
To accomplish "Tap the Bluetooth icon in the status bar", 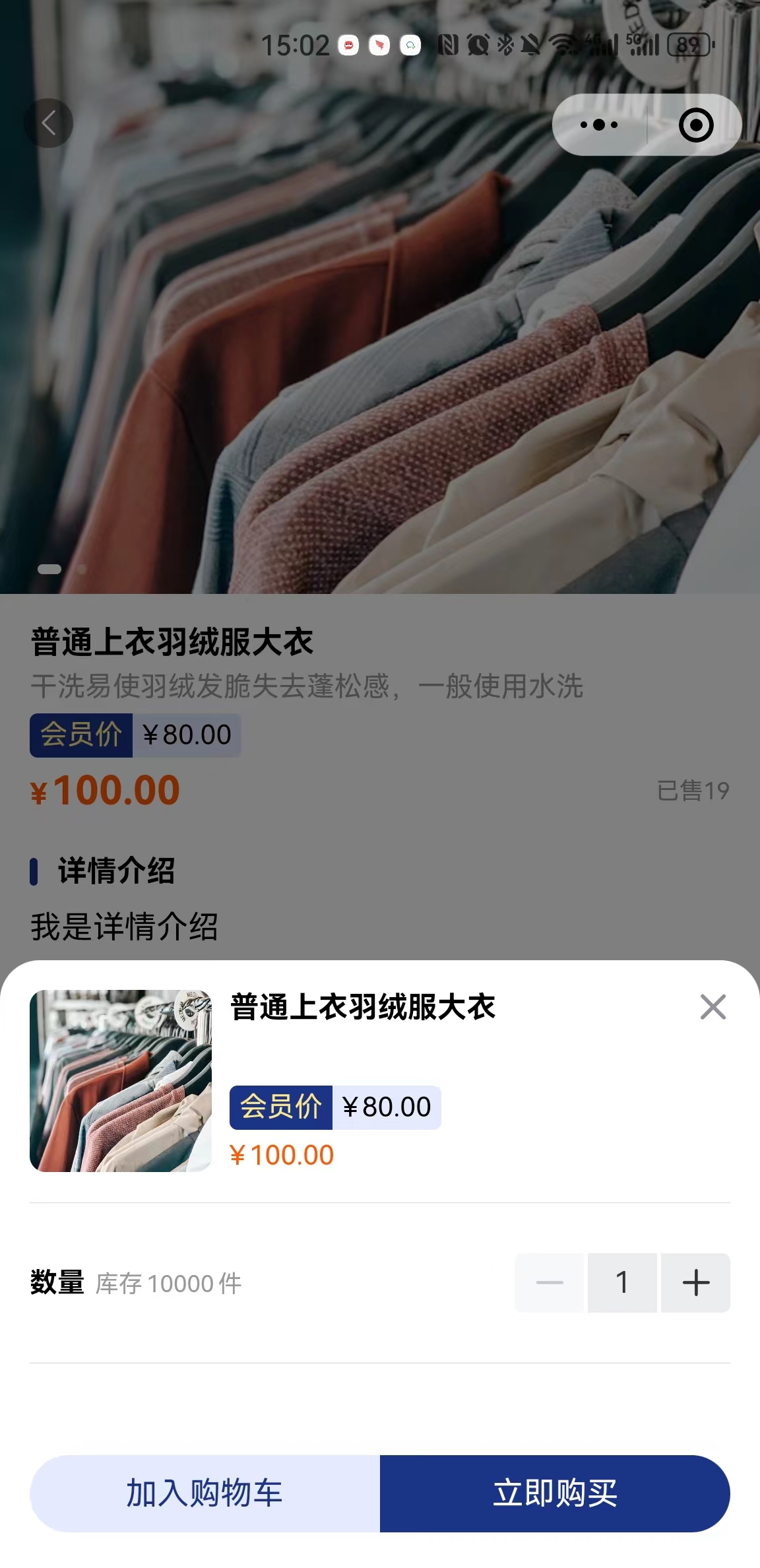I will point(504,46).
